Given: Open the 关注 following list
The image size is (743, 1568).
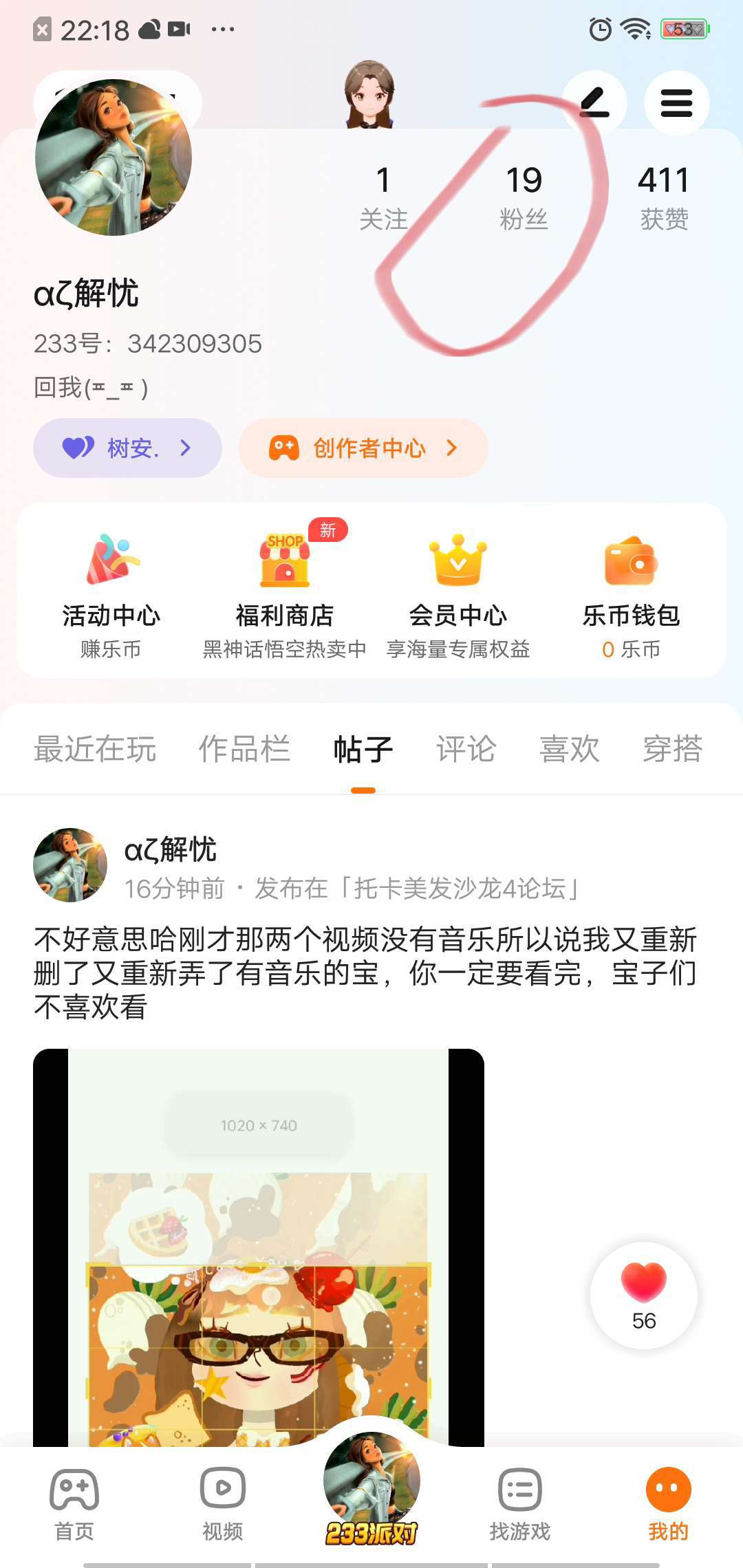Looking at the screenshot, I should (383, 197).
